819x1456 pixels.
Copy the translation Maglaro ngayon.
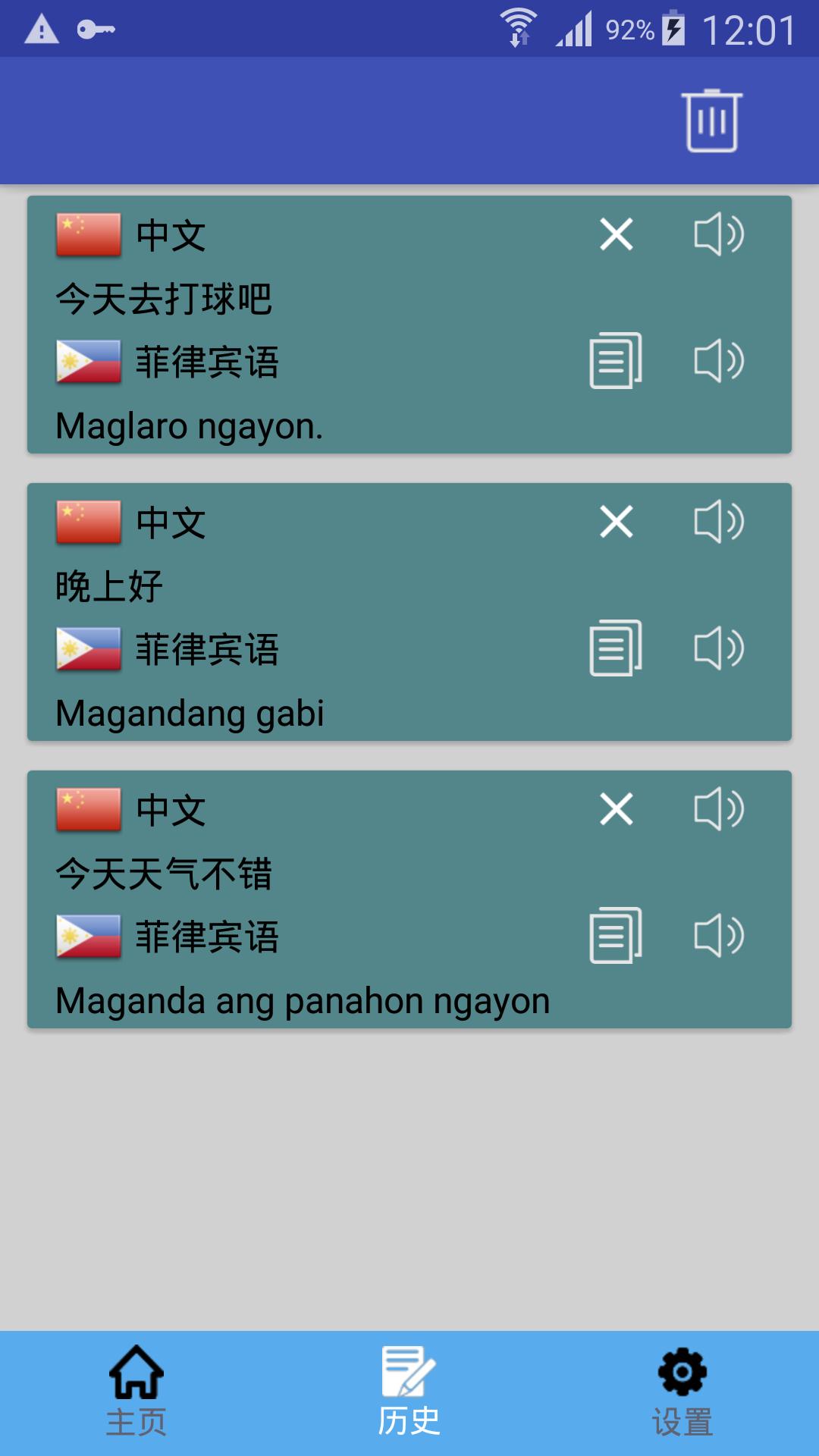[x=616, y=361]
